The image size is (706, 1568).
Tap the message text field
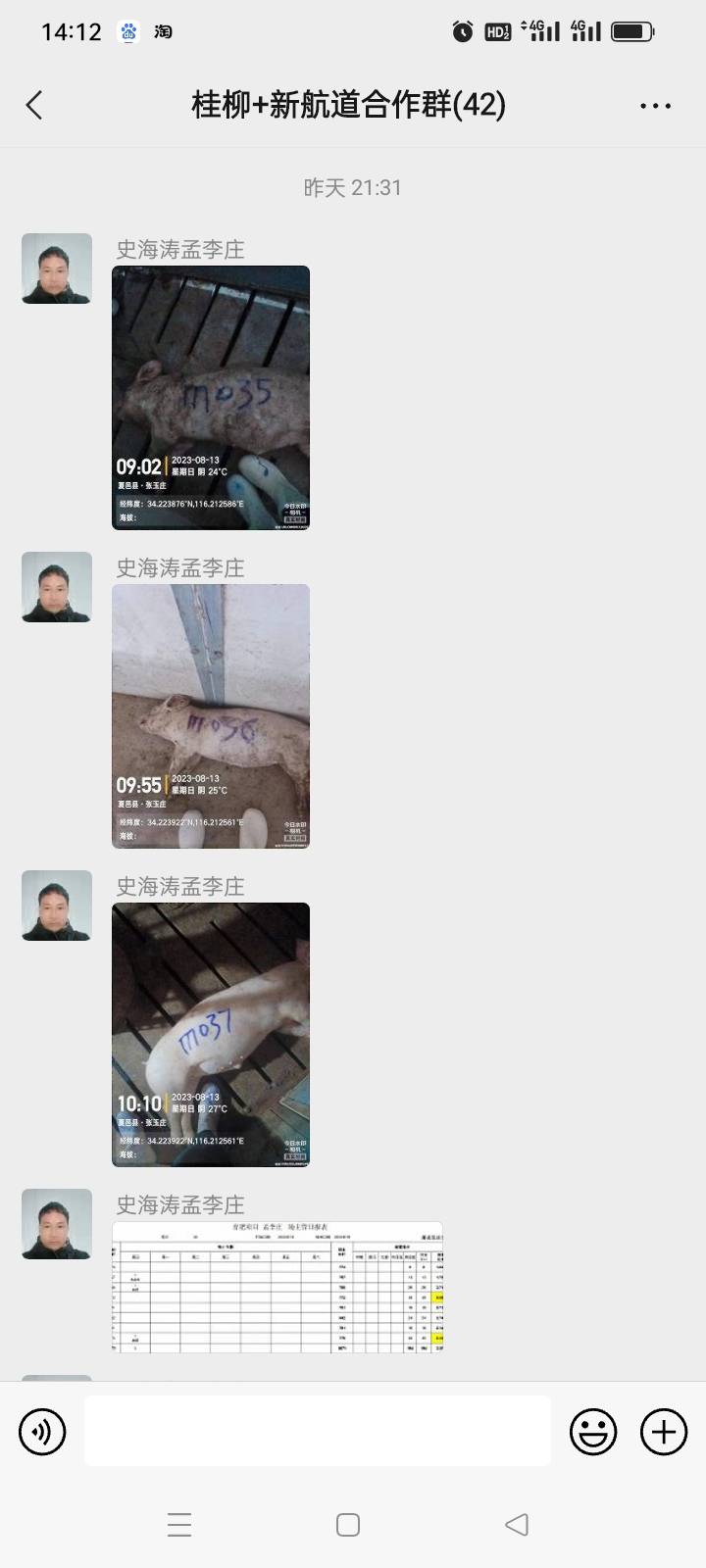point(317,1431)
